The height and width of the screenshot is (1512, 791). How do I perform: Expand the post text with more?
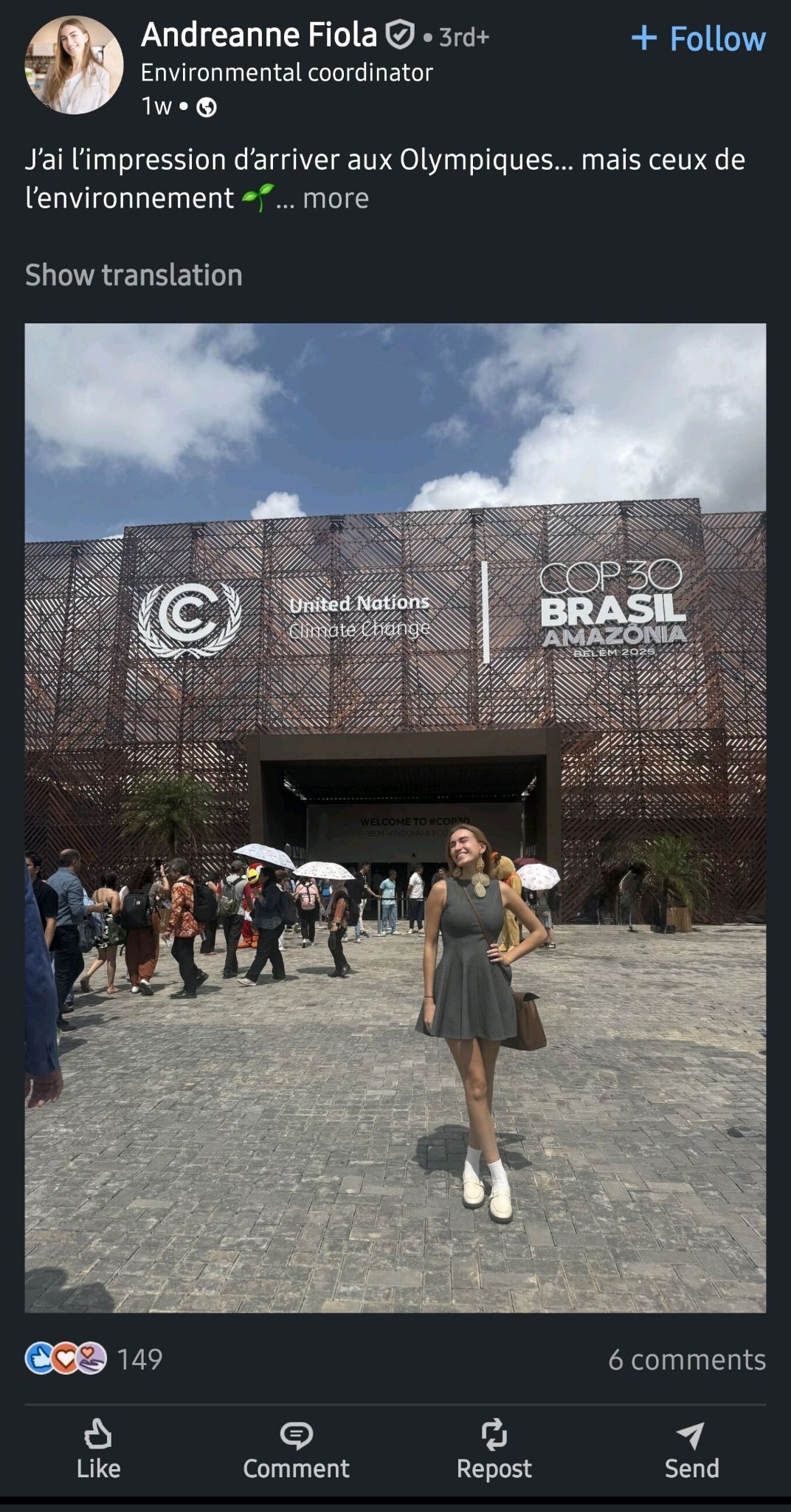(x=335, y=199)
